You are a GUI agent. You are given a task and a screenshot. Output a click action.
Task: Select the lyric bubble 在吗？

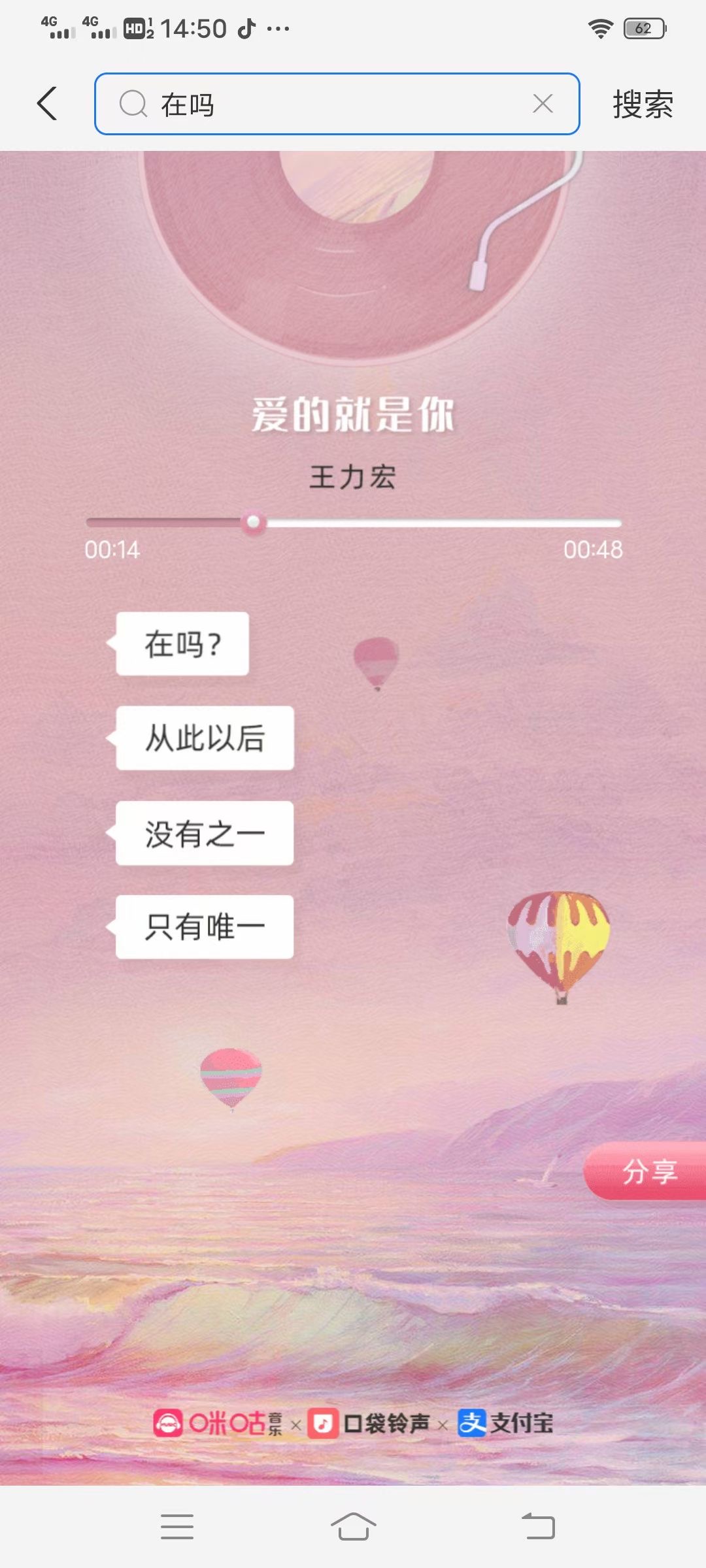tap(183, 644)
